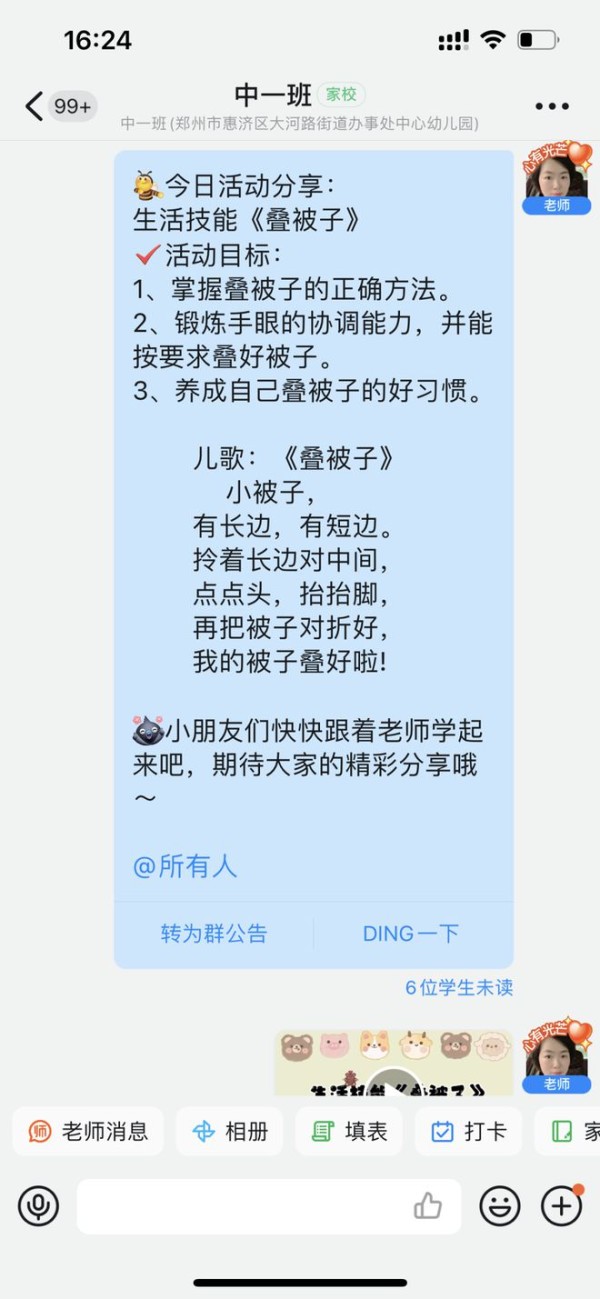Switch to voice input microphone
The width and height of the screenshot is (600, 1299).
coord(39,1206)
